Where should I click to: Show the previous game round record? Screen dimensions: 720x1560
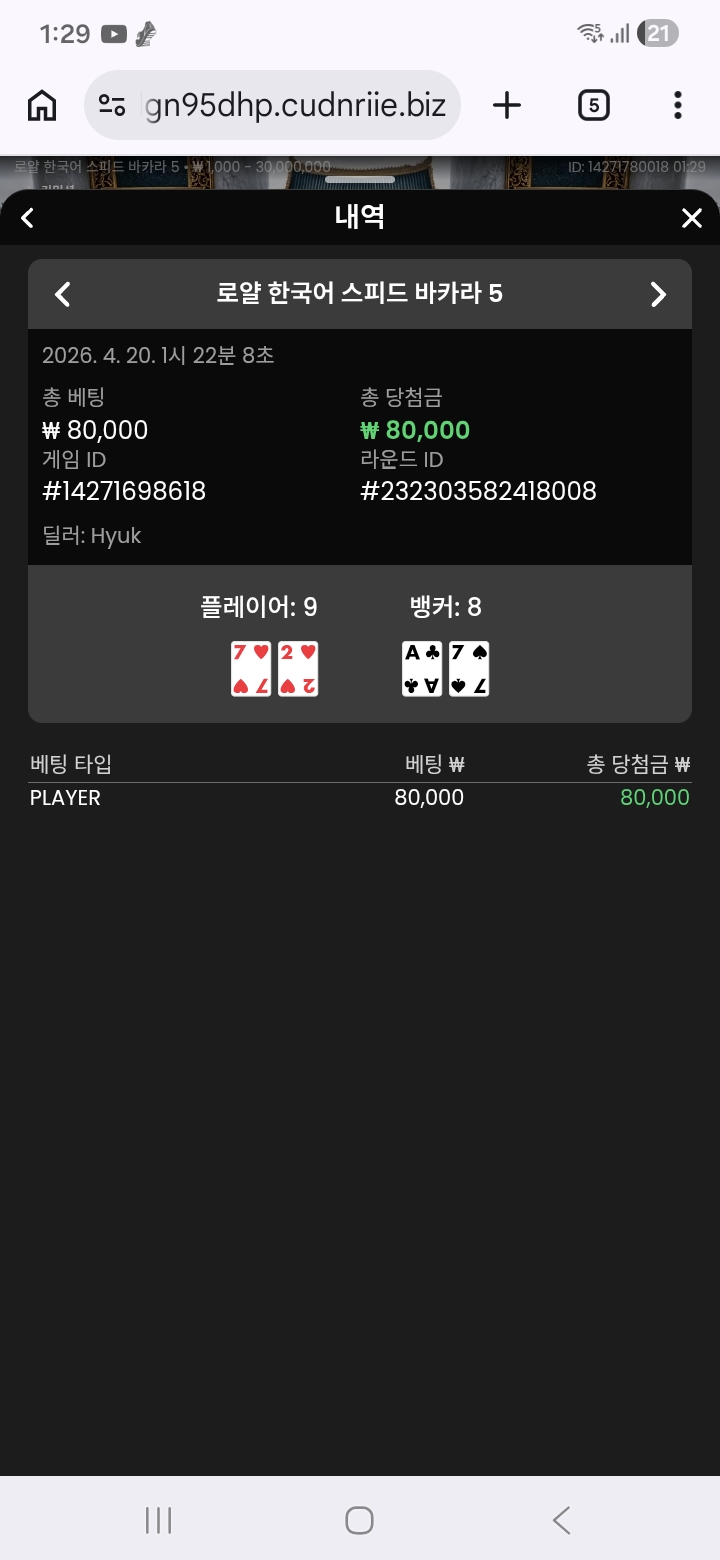63,294
